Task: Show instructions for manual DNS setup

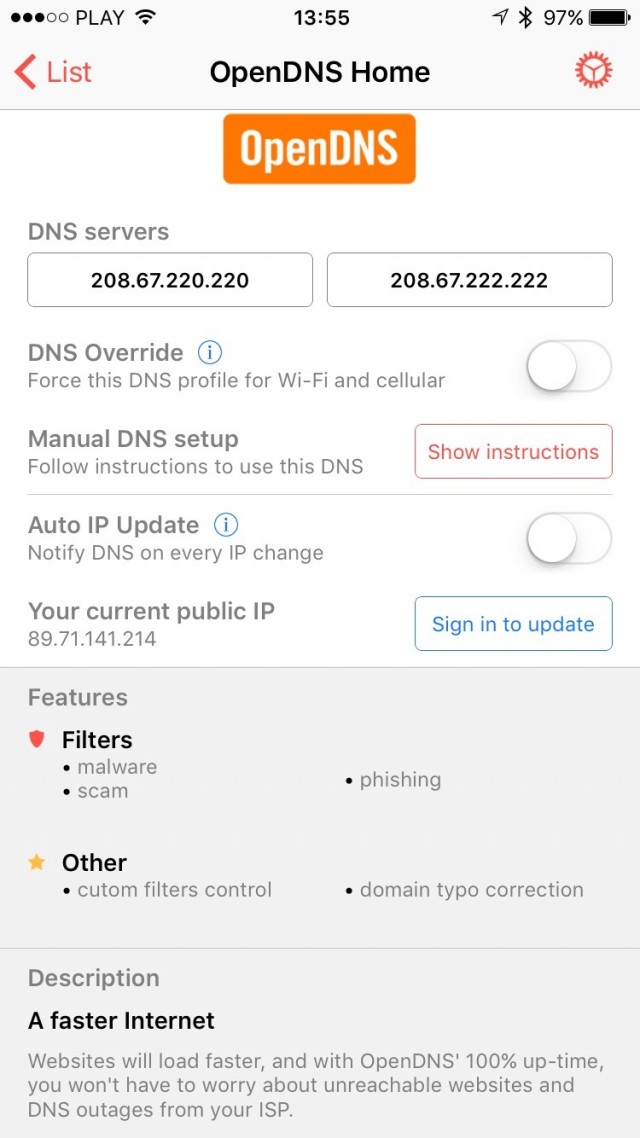Action: (x=513, y=452)
